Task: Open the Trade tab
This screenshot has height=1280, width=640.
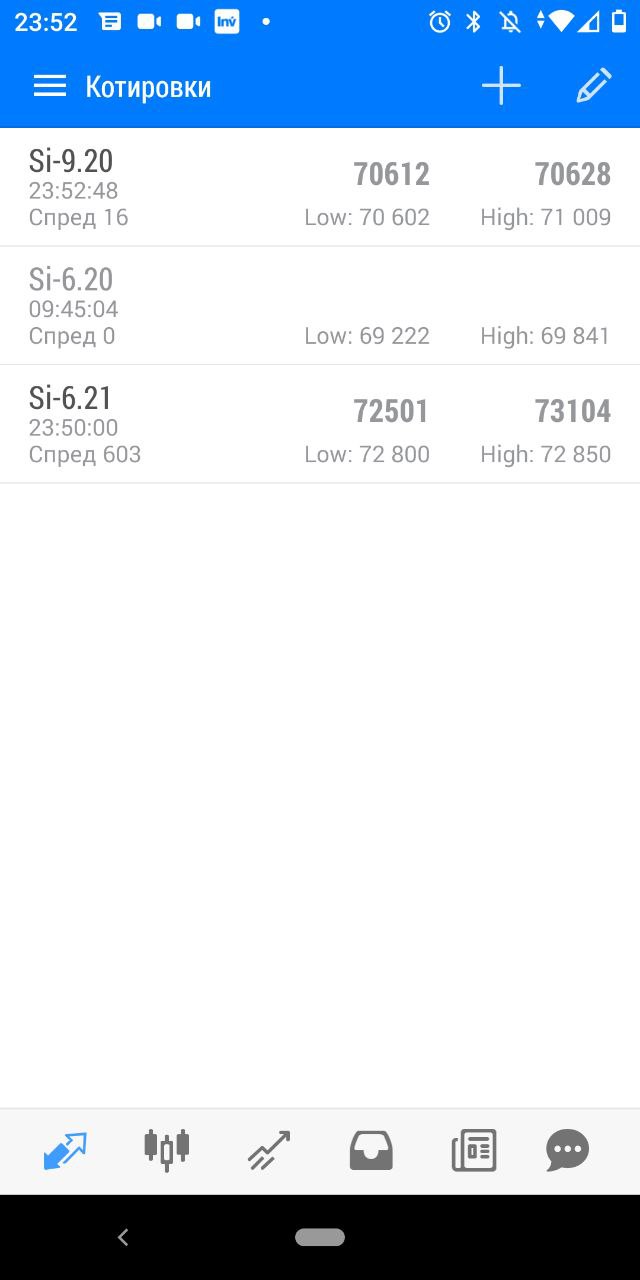Action: (x=269, y=1150)
